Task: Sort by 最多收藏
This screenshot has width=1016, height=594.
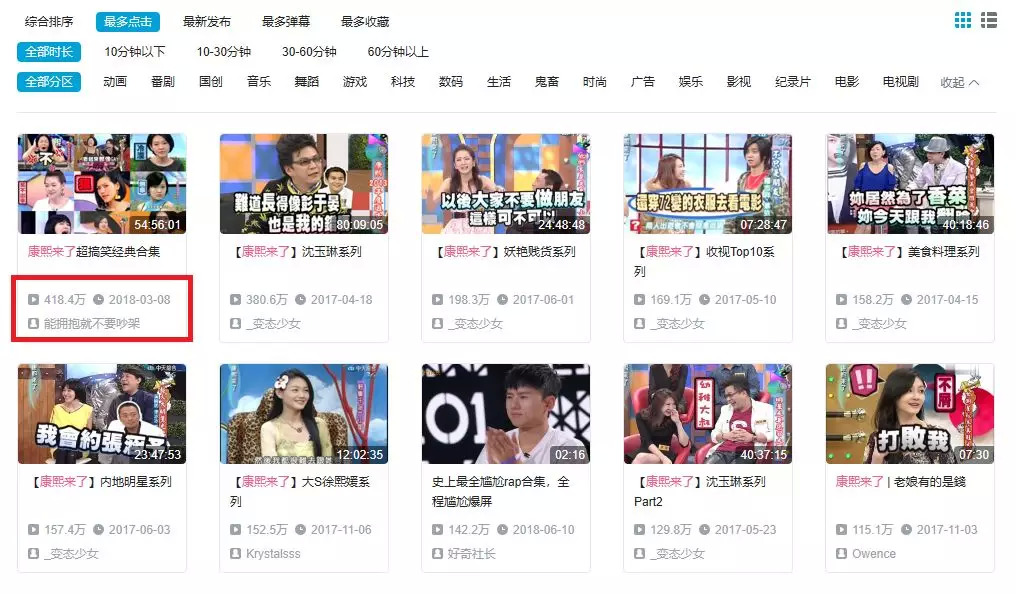Action: (x=365, y=21)
